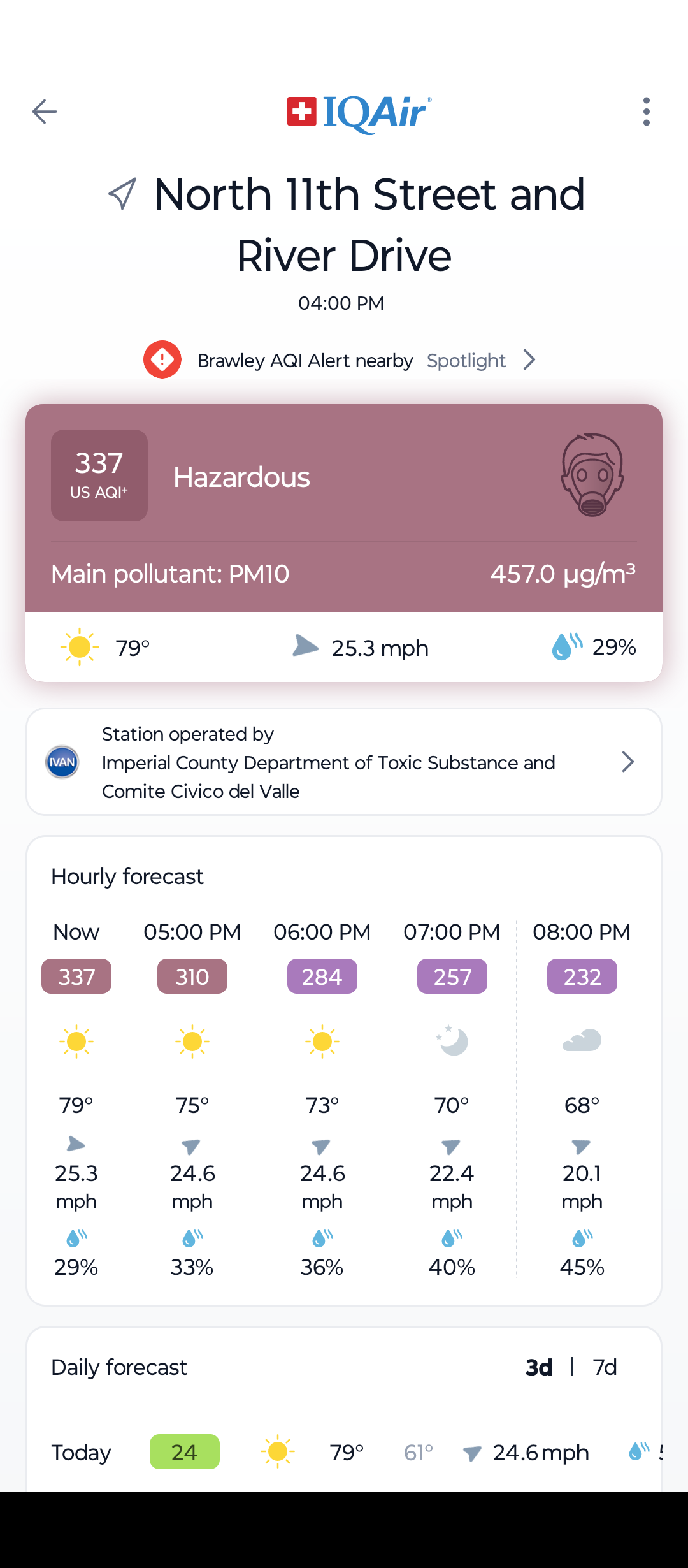The height and width of the screenshot is (1568, 688).
Task: Select the 3d daily forecast view
Action: (x=538, y=1367)
